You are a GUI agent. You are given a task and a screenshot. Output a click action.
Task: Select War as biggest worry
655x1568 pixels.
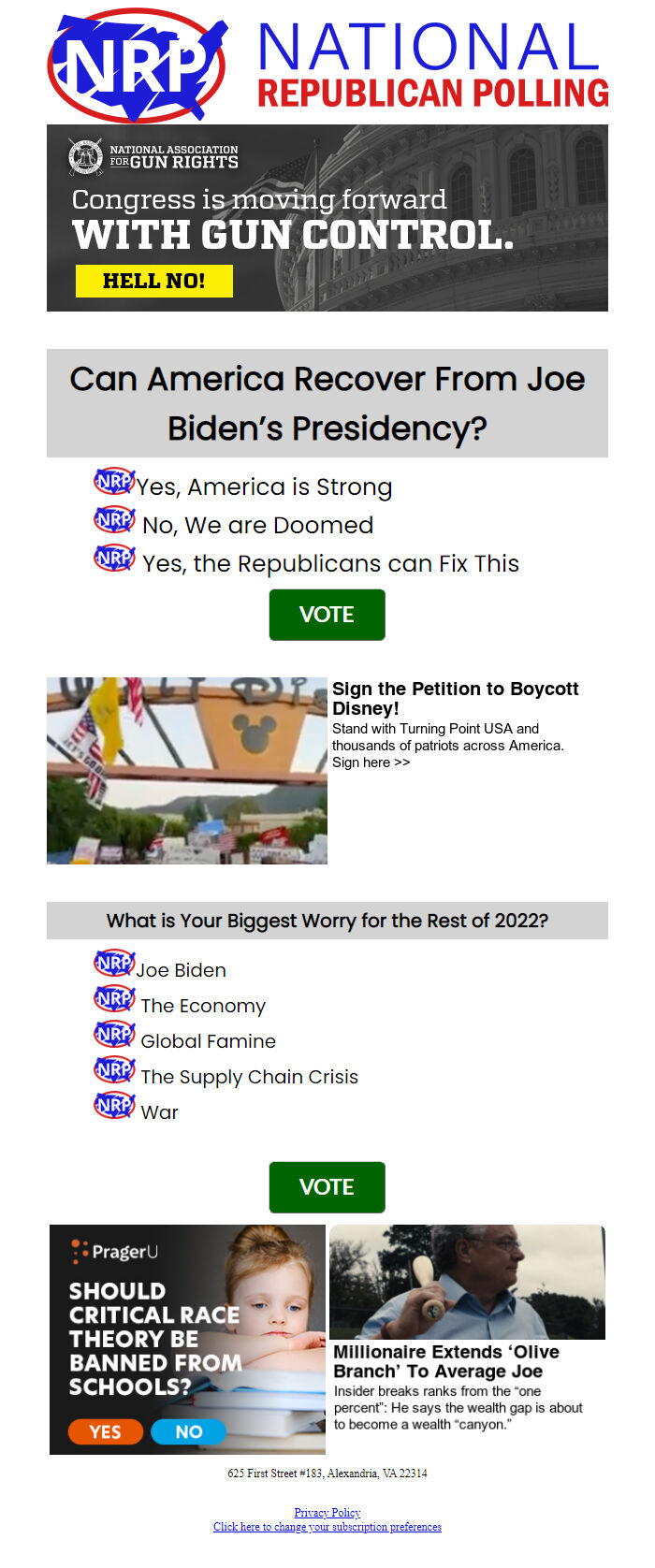[x=159, y=1112]
